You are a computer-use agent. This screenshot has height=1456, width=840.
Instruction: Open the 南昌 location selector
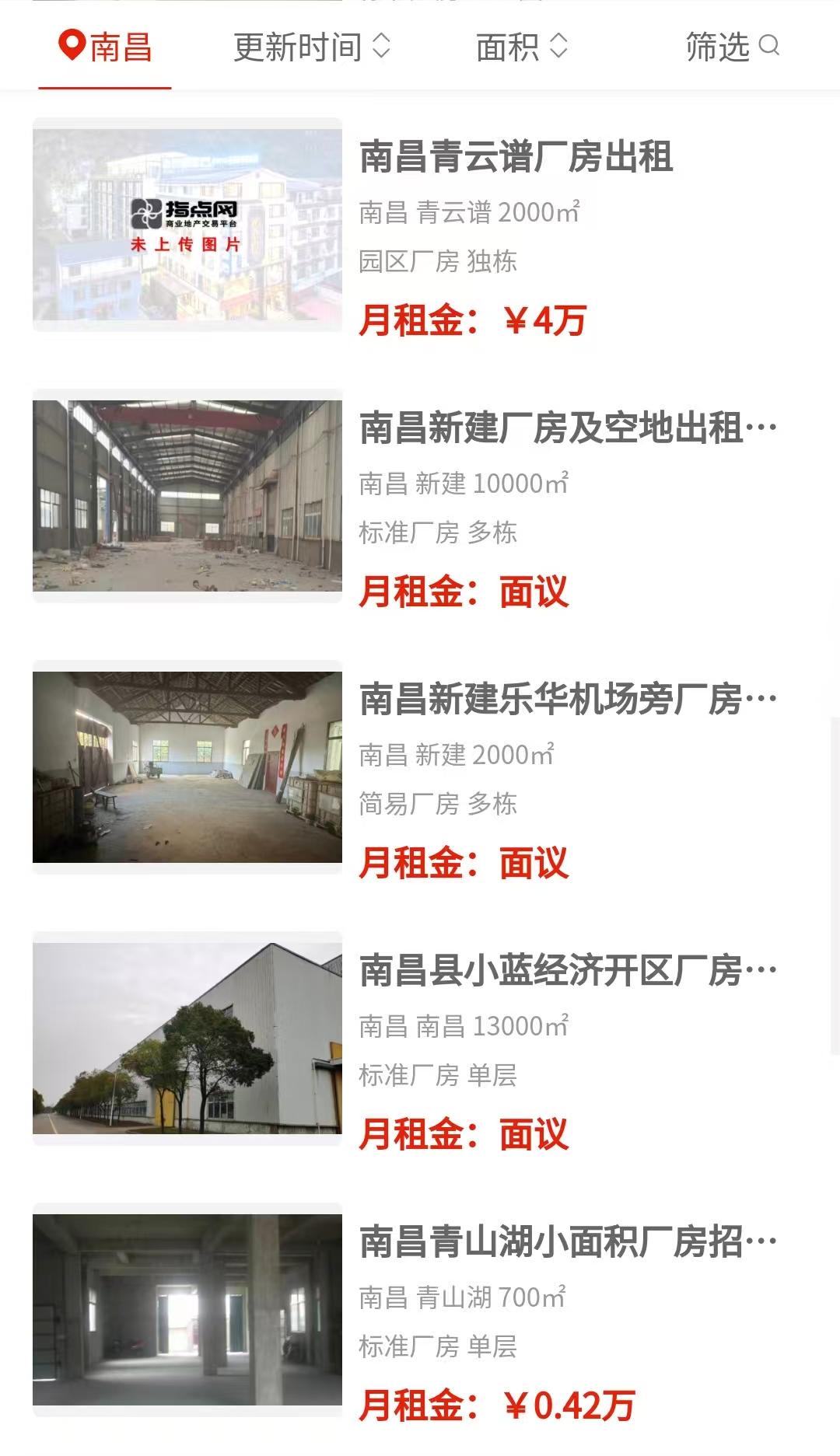[x=105, y=47]
